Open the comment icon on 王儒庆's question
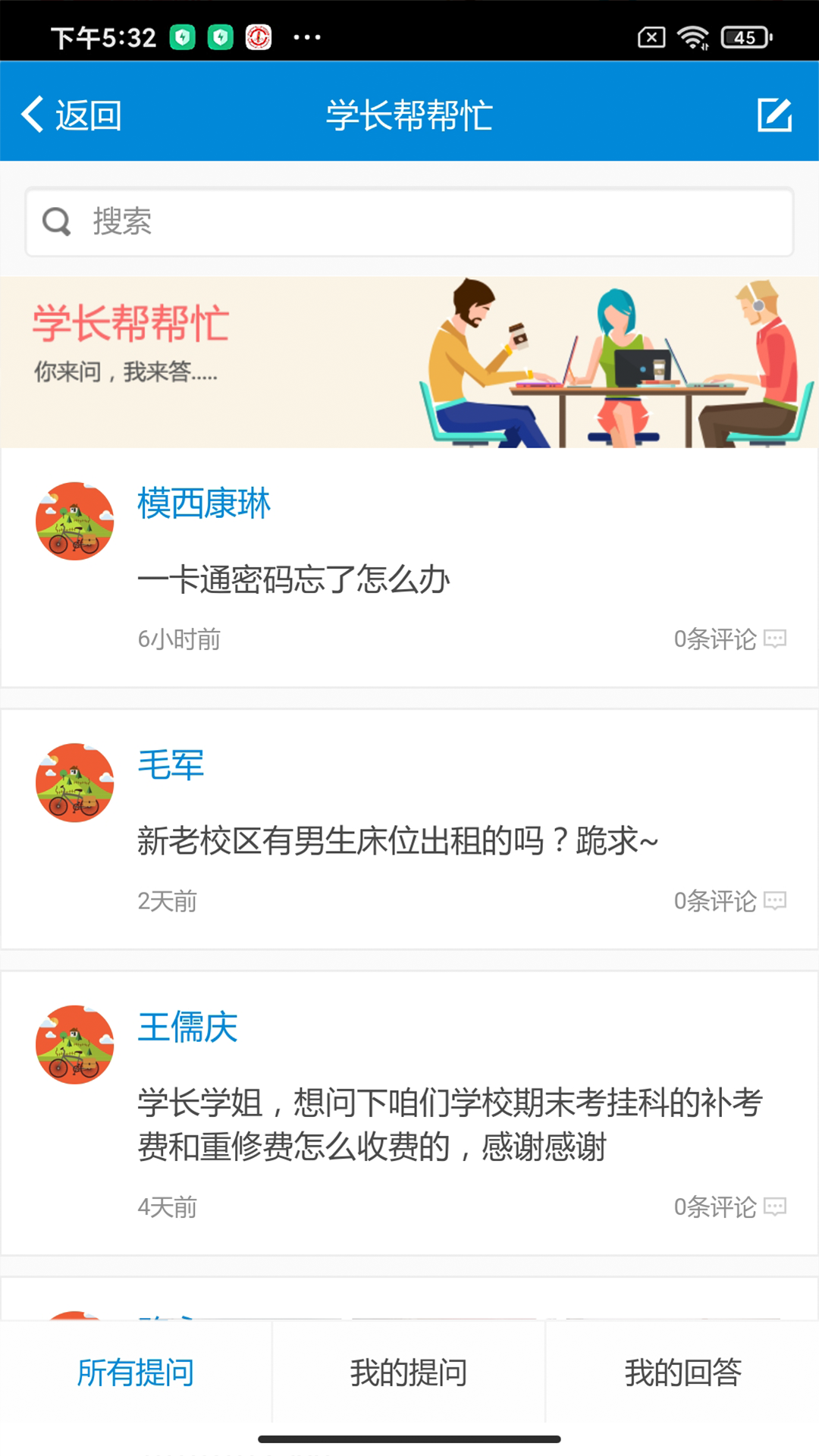The height and width of the screenshot is (1456, 819). (x=774, y=1207)
